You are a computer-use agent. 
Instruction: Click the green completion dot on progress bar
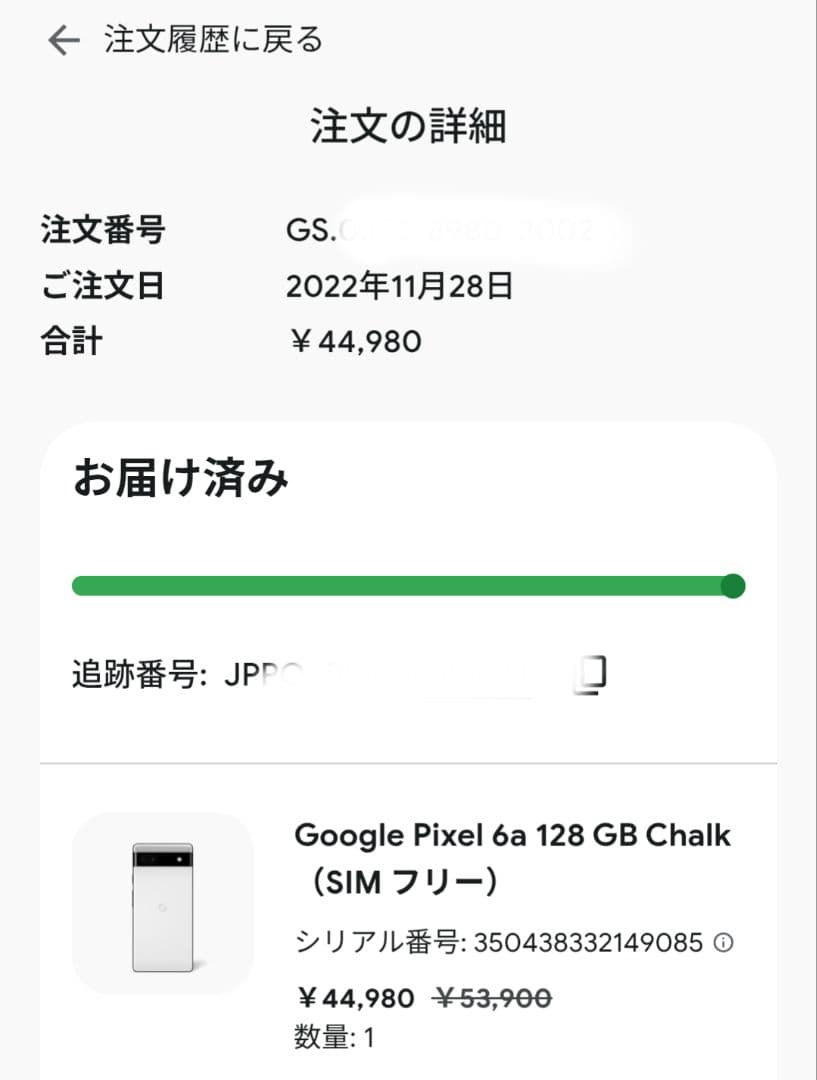click(734, 586)
